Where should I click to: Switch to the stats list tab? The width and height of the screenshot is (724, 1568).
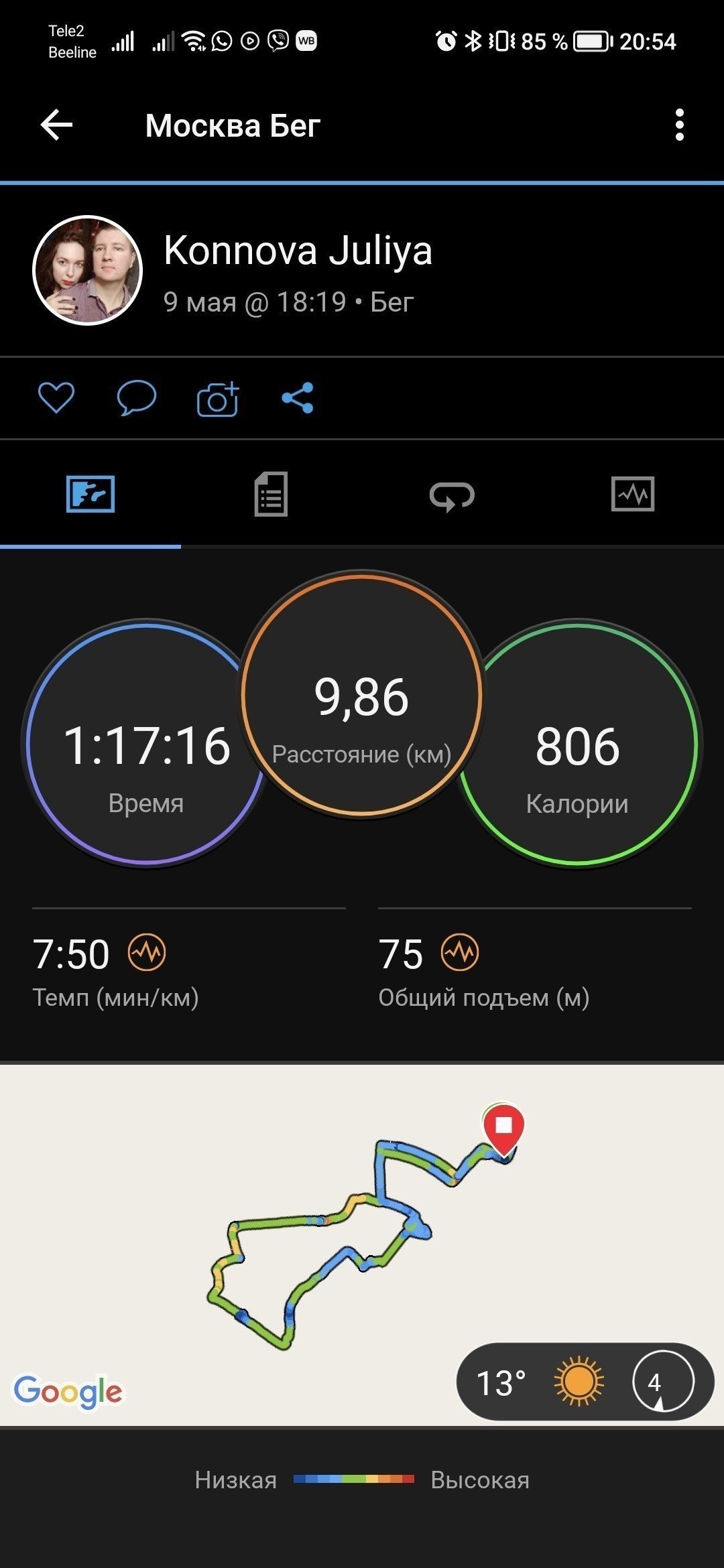coord(271,495)
